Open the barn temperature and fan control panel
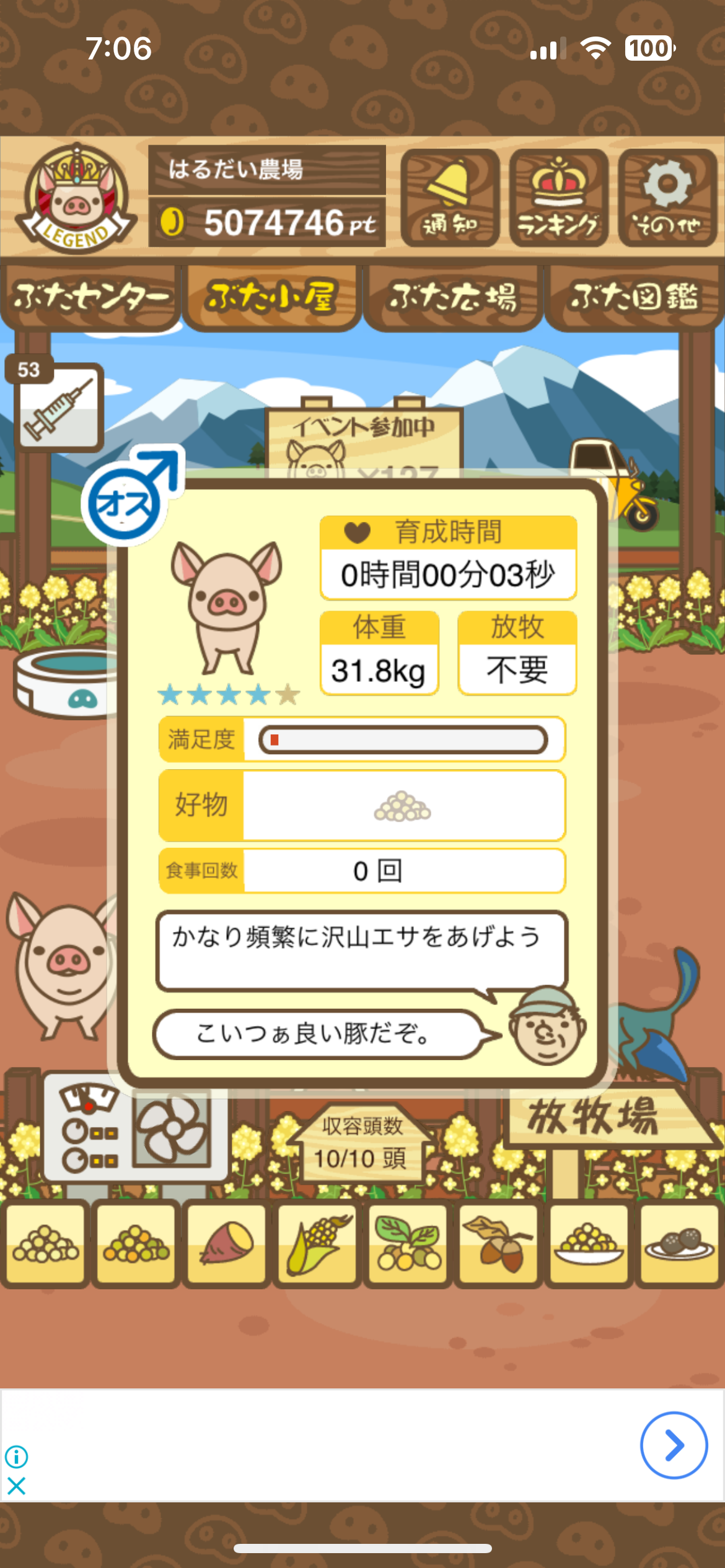The height and width of the screenshot is (1568, 725). 136,1131
